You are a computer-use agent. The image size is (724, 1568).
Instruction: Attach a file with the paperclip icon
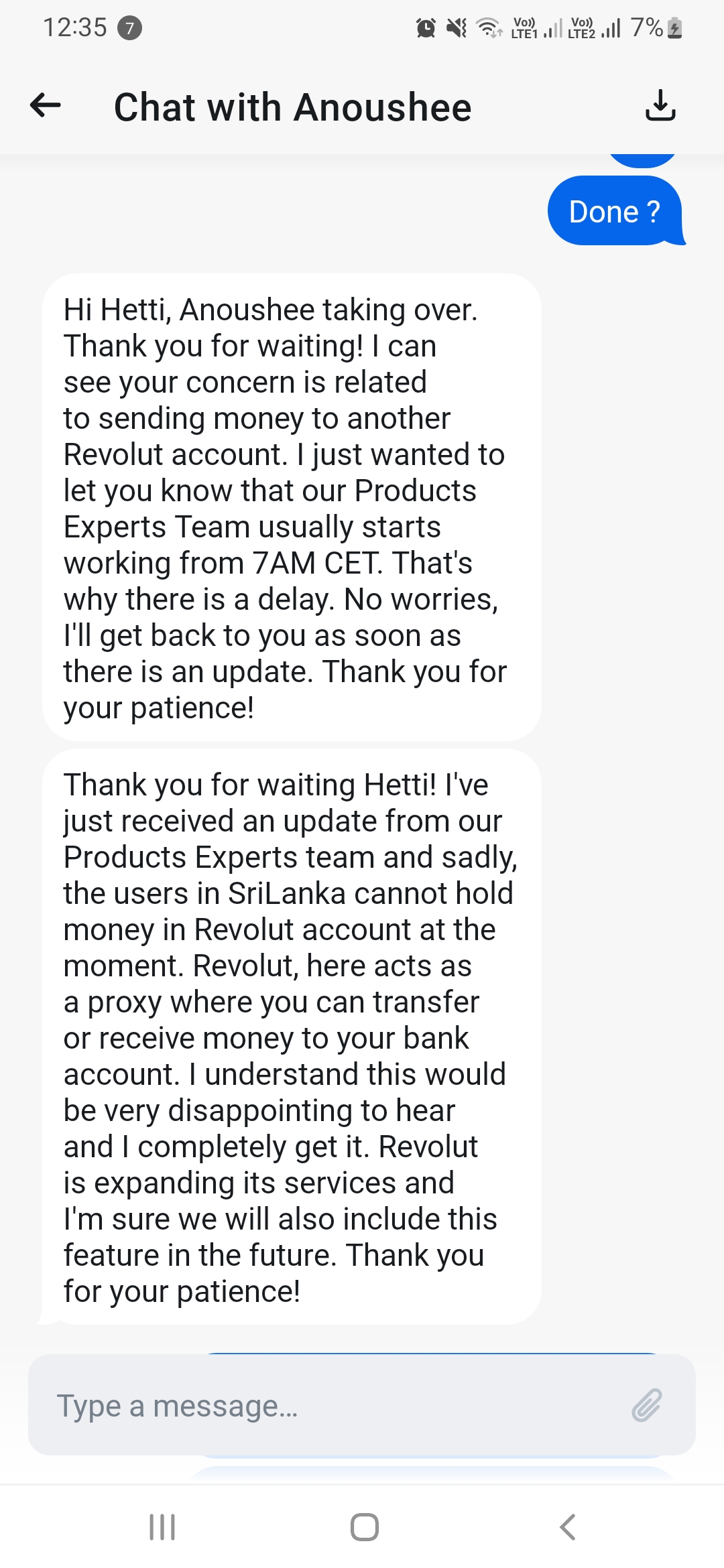click(x=646, y=1405)
